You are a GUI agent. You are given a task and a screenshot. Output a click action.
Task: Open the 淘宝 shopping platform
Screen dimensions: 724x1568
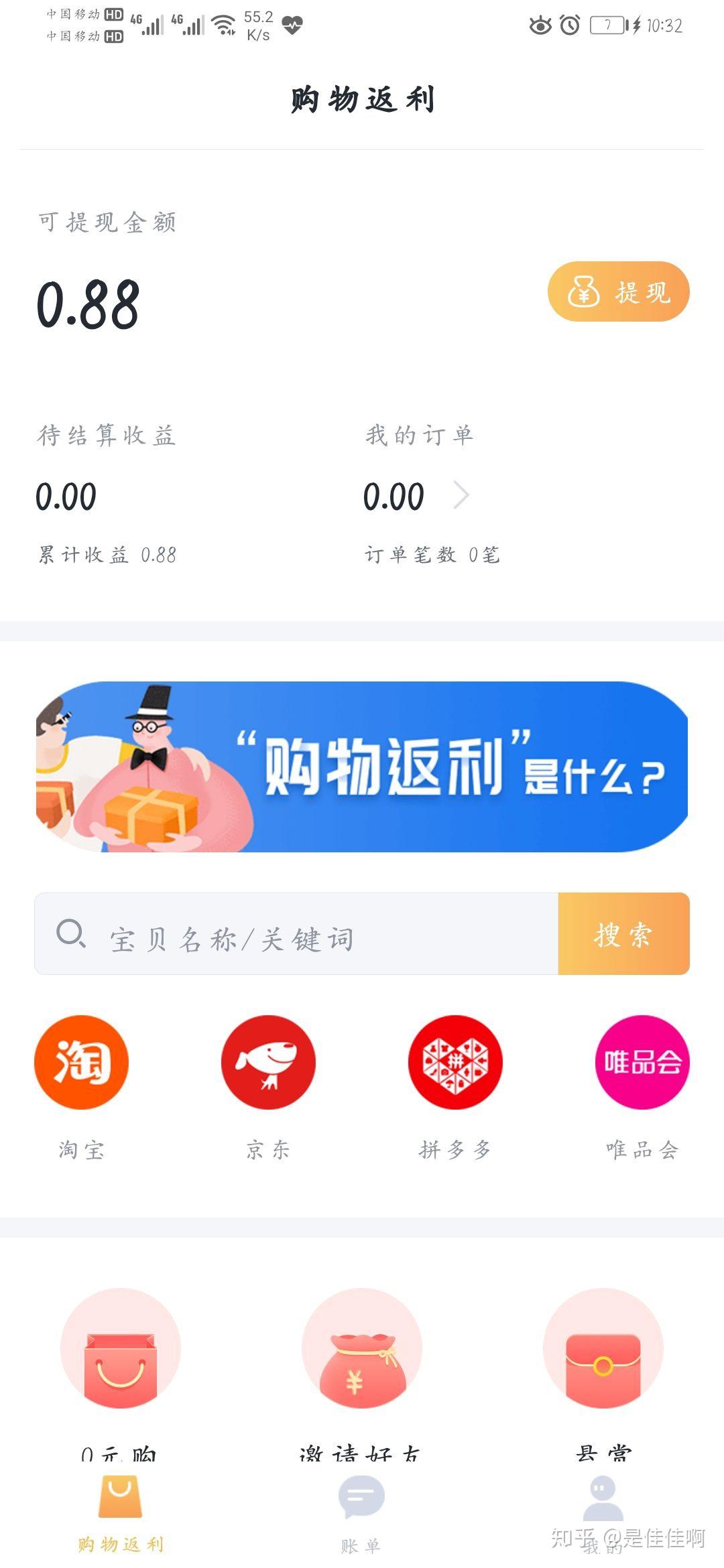[x=81, y=1063]
